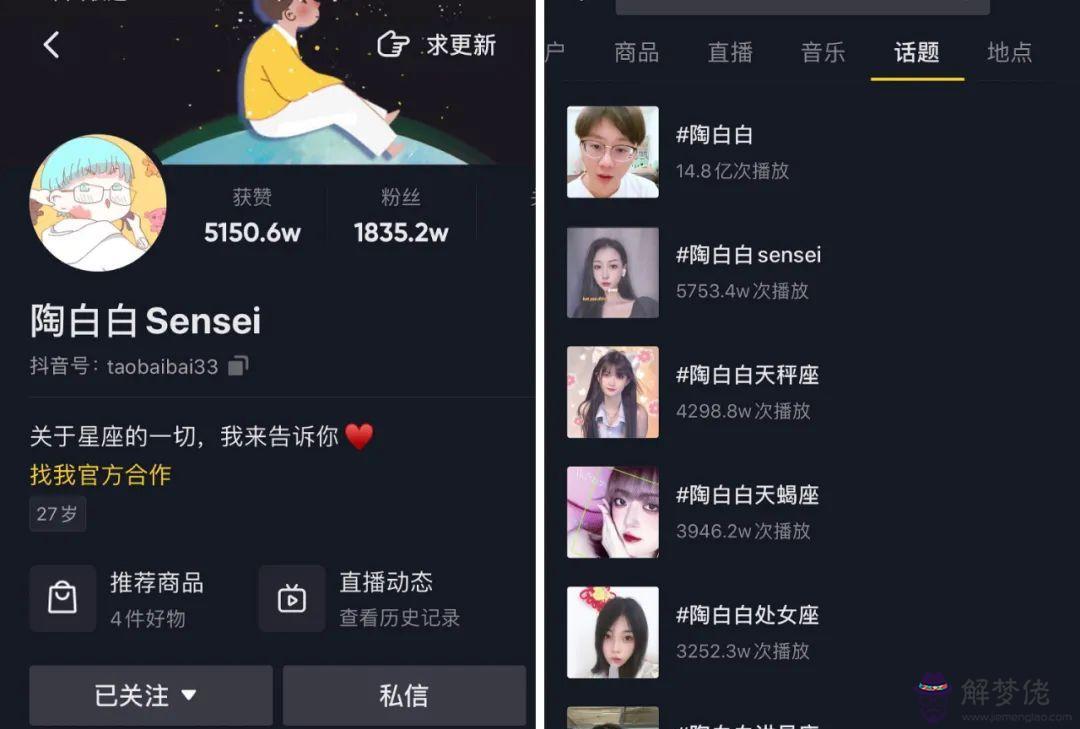Tap the 已关注 following dropdown button

coord(150,695)
